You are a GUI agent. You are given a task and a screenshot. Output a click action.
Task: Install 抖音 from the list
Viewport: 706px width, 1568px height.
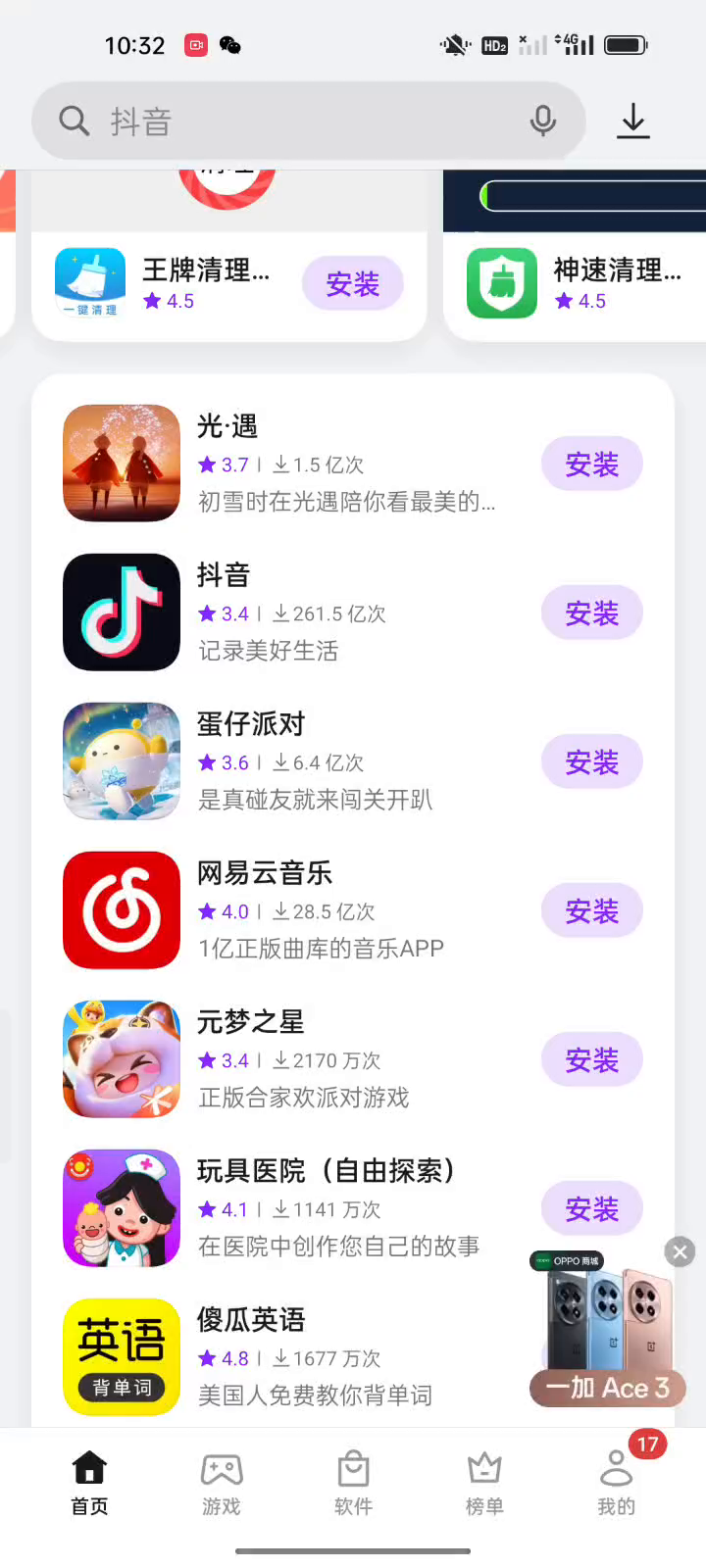(x=591, y=613)
